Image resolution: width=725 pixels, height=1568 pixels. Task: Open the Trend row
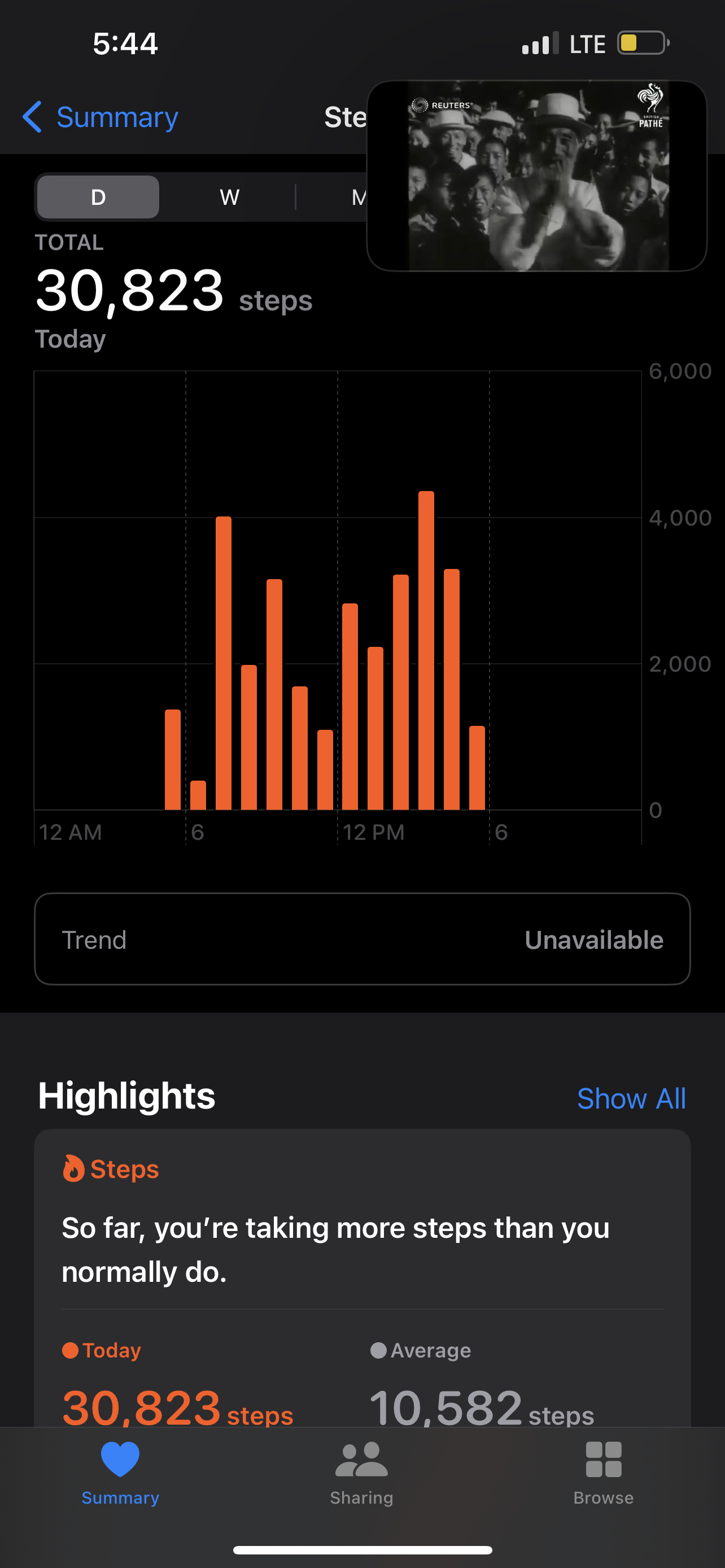362,939
